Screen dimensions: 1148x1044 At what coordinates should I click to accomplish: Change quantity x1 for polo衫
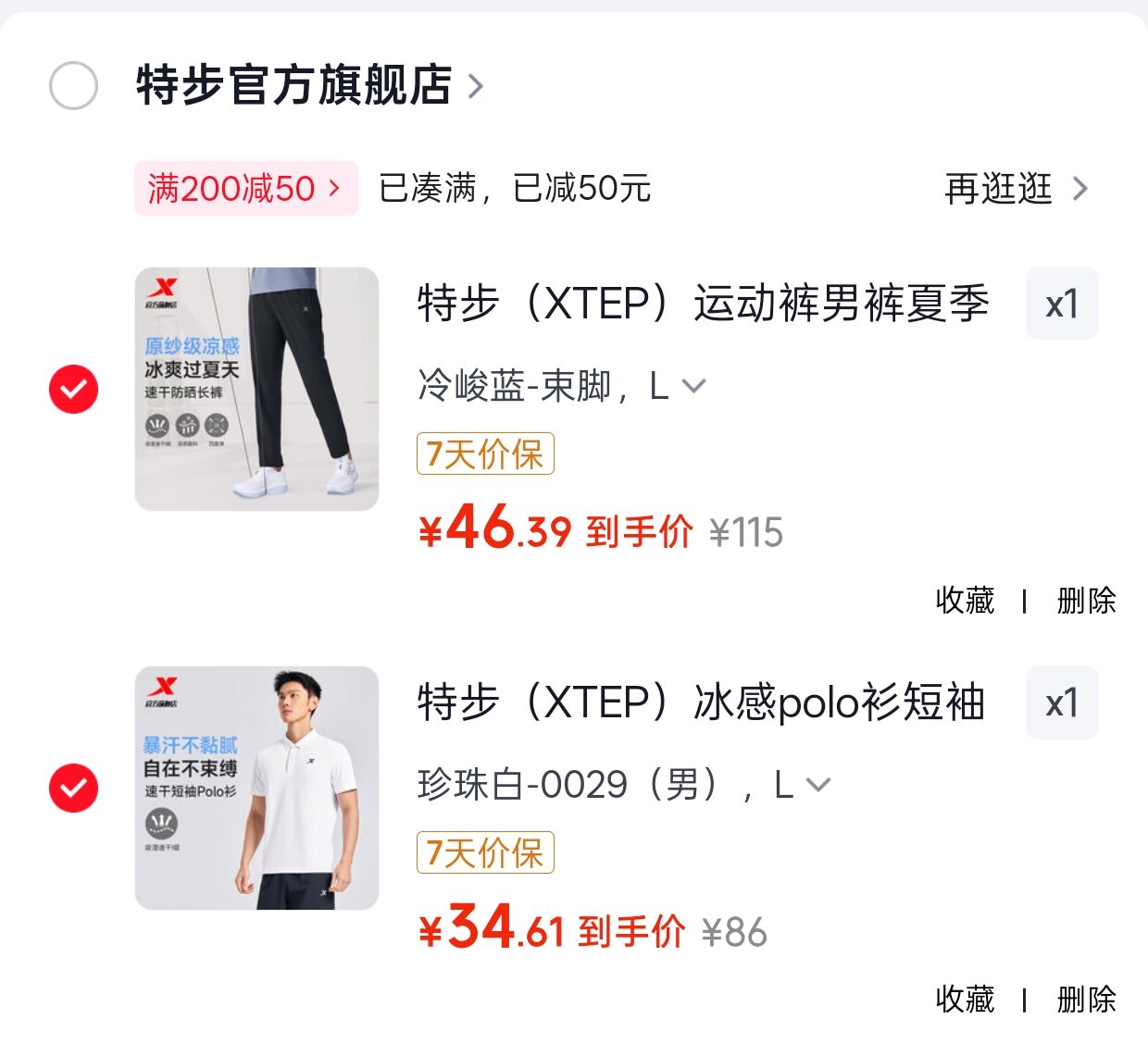click(x=1061, y=702)
